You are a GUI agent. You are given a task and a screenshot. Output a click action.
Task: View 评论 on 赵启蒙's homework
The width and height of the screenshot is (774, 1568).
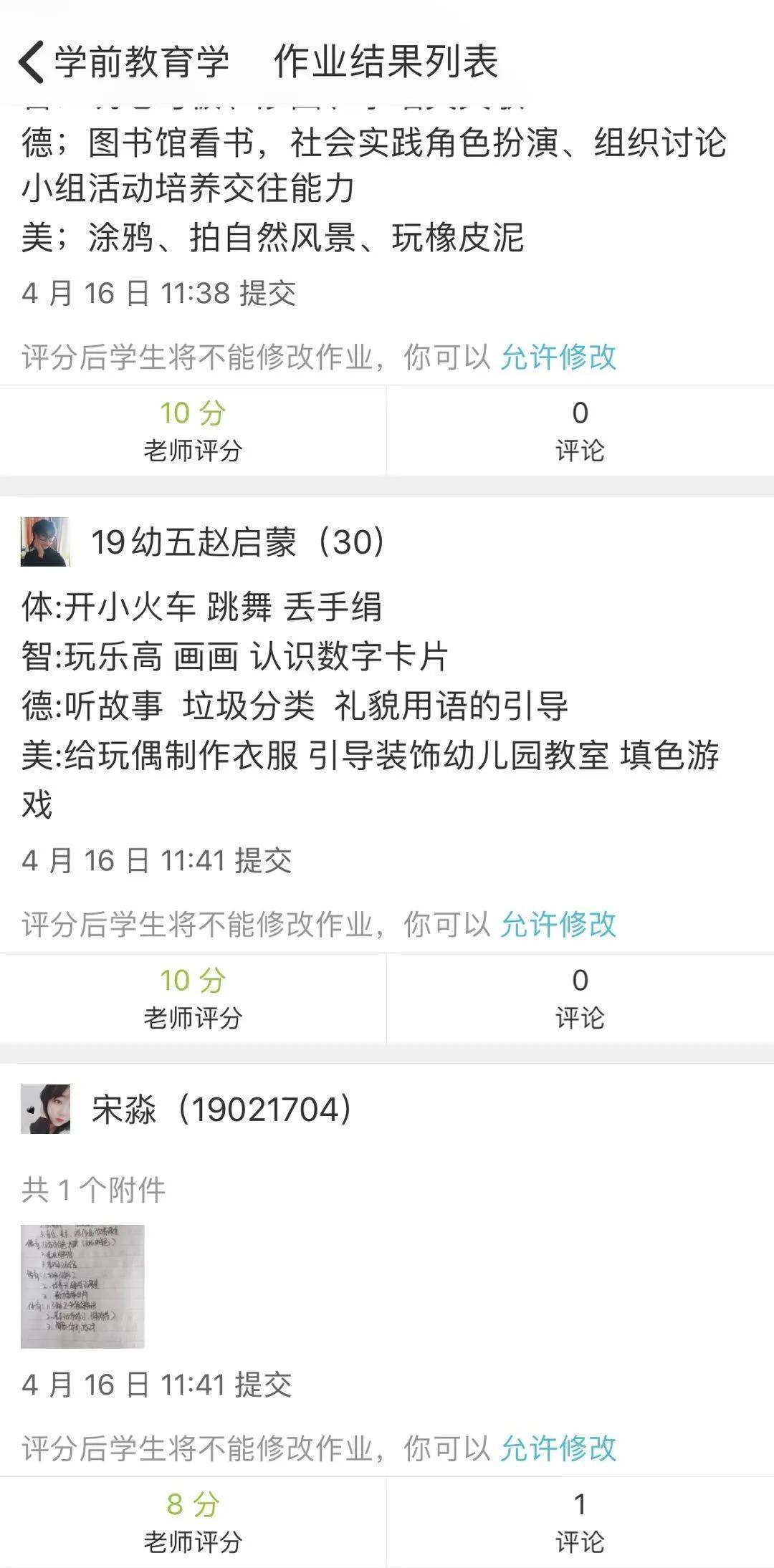pos(580,997)
